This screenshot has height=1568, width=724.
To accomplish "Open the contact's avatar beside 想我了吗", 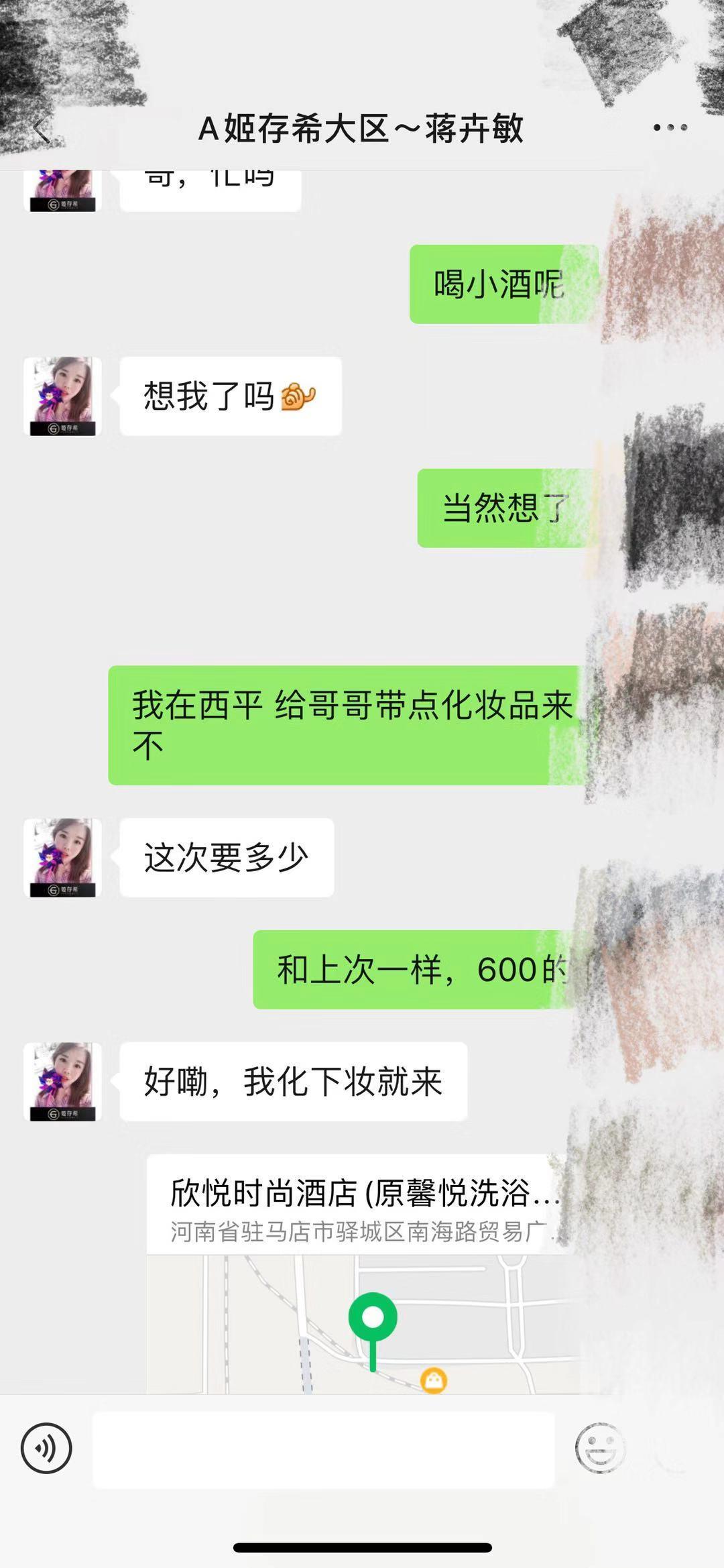I will pos(62,396).
